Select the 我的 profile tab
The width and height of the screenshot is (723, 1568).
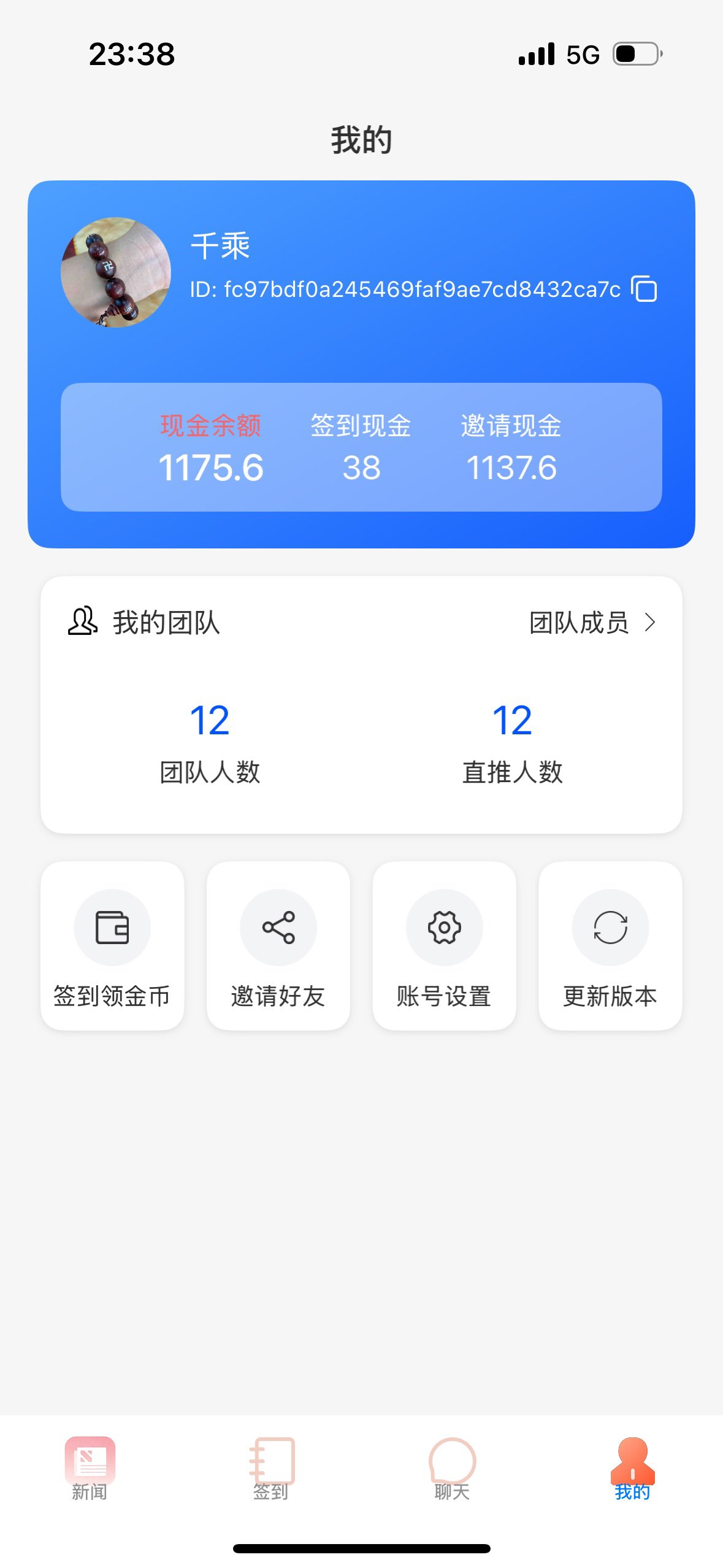632,1467
